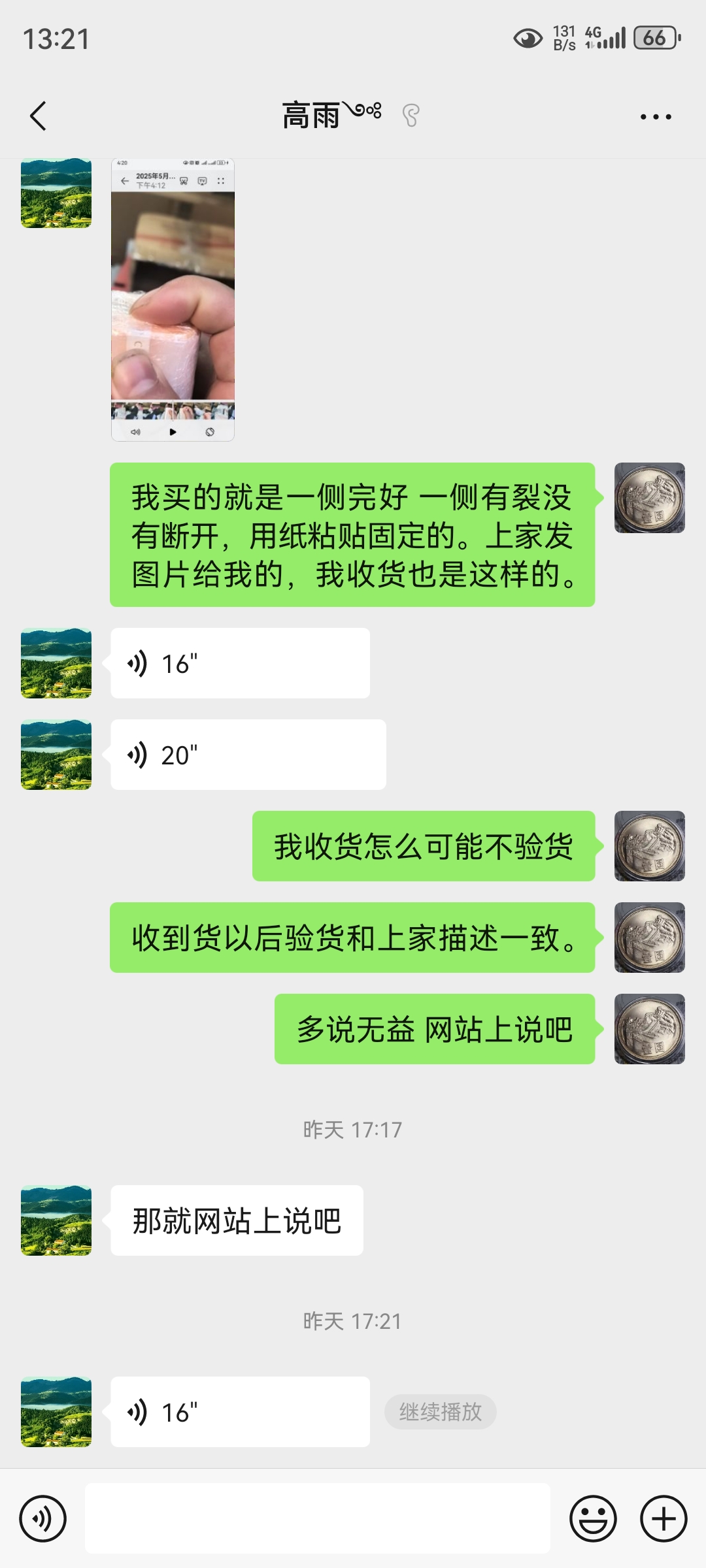Focus the message text field

[318, 1518]
